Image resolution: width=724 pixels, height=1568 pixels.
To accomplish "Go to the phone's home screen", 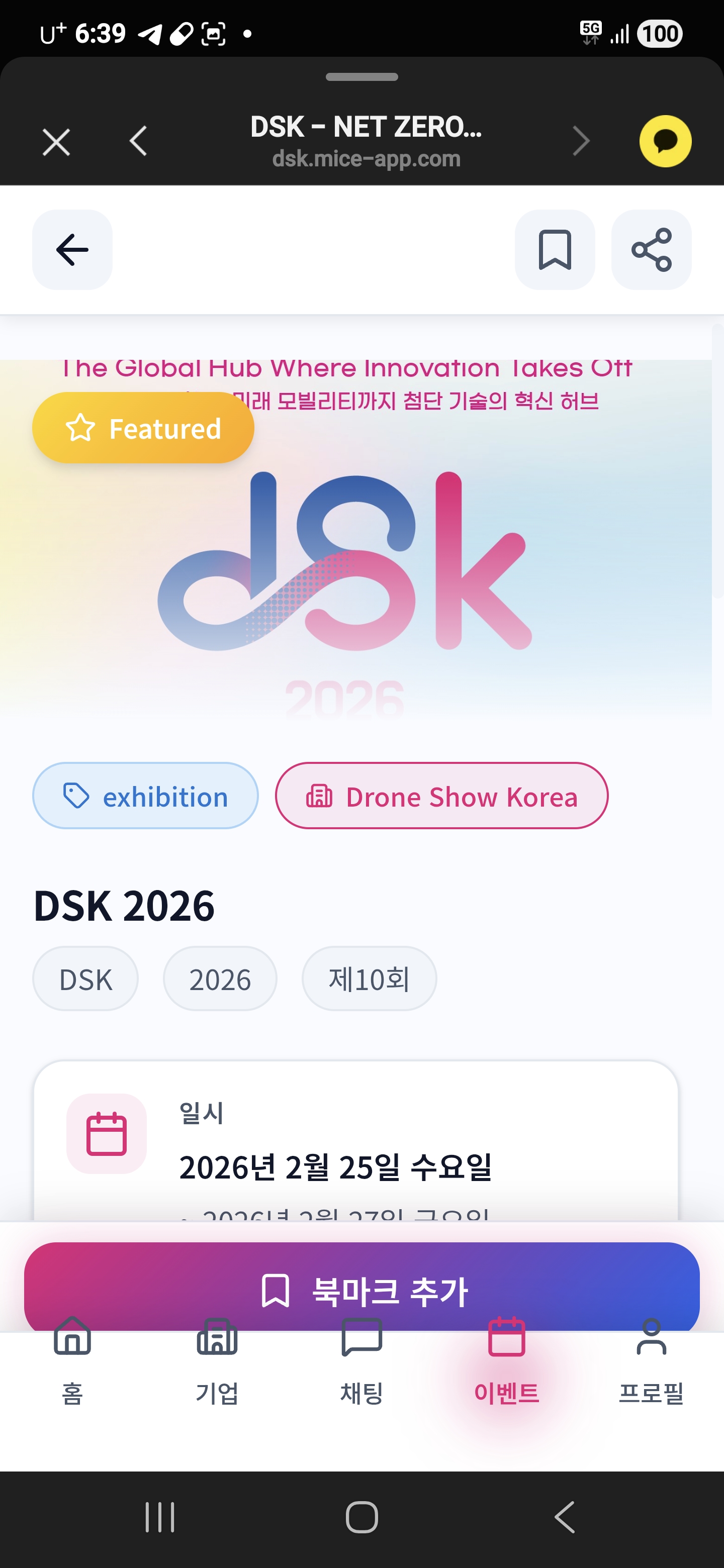I will pyautogui.click(x=361, y=1517).
